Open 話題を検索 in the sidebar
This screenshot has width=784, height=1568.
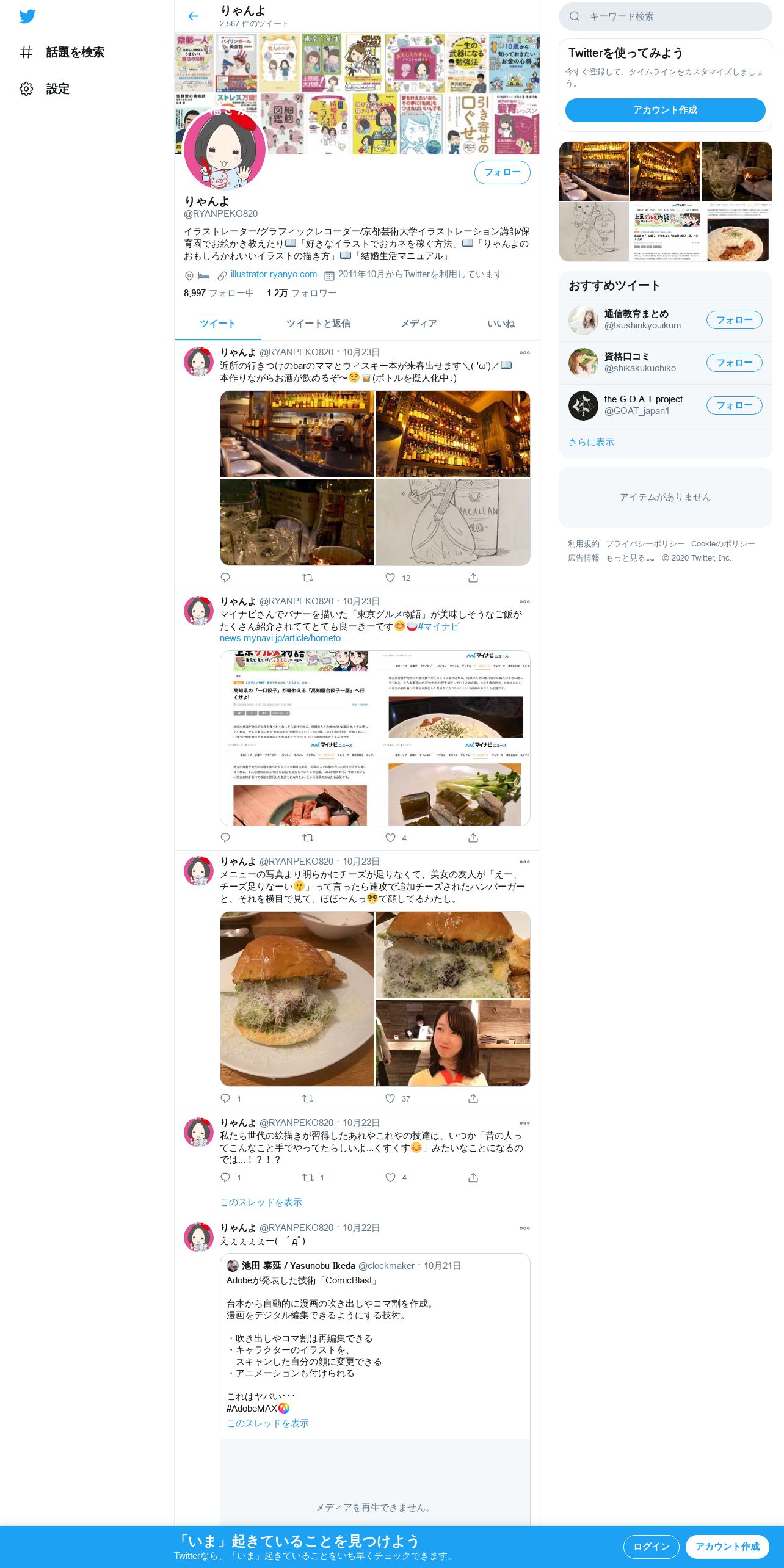point(62,53)
